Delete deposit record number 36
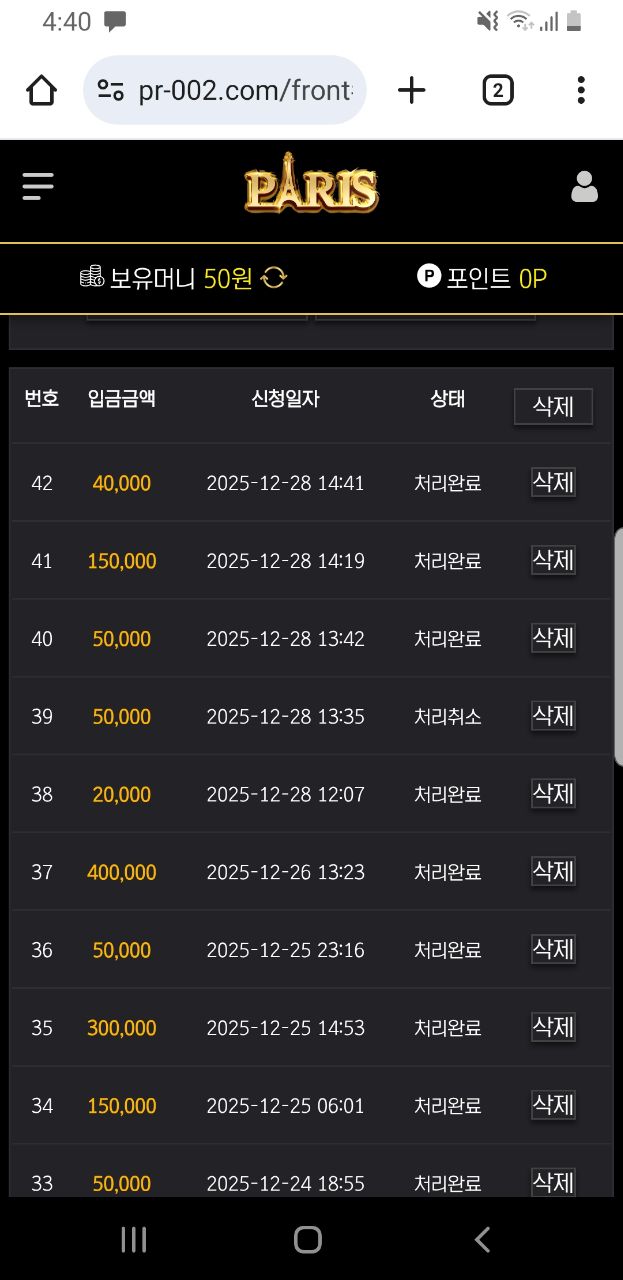 tap(553, 949)
